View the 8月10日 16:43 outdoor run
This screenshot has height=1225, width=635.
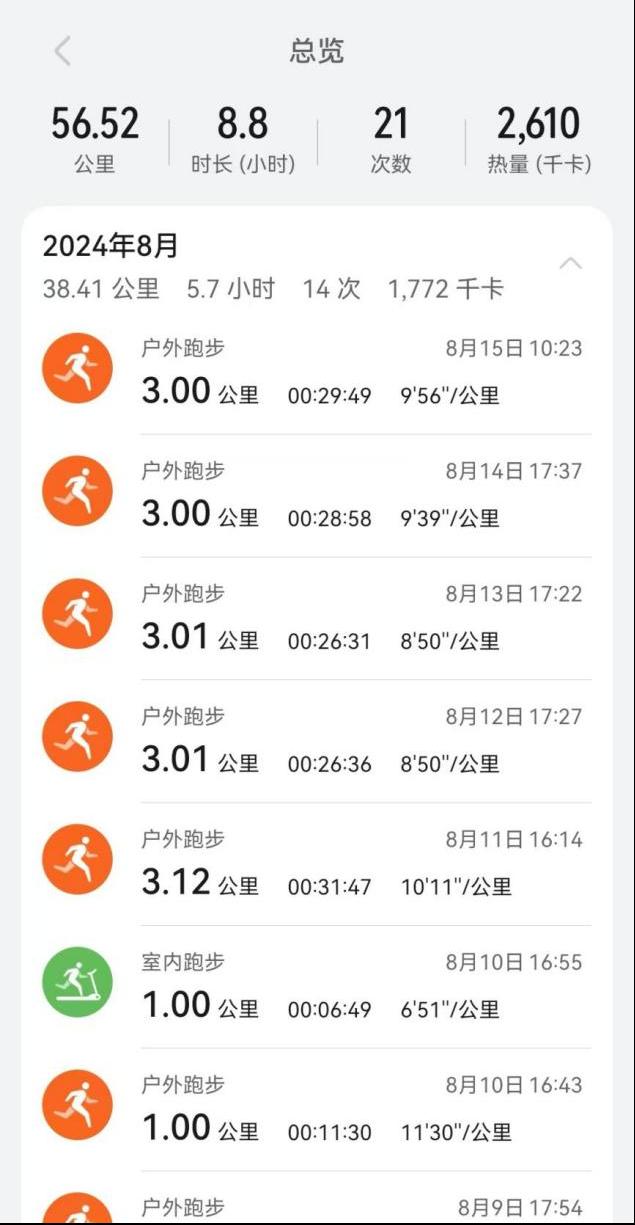pos(317,1111)
